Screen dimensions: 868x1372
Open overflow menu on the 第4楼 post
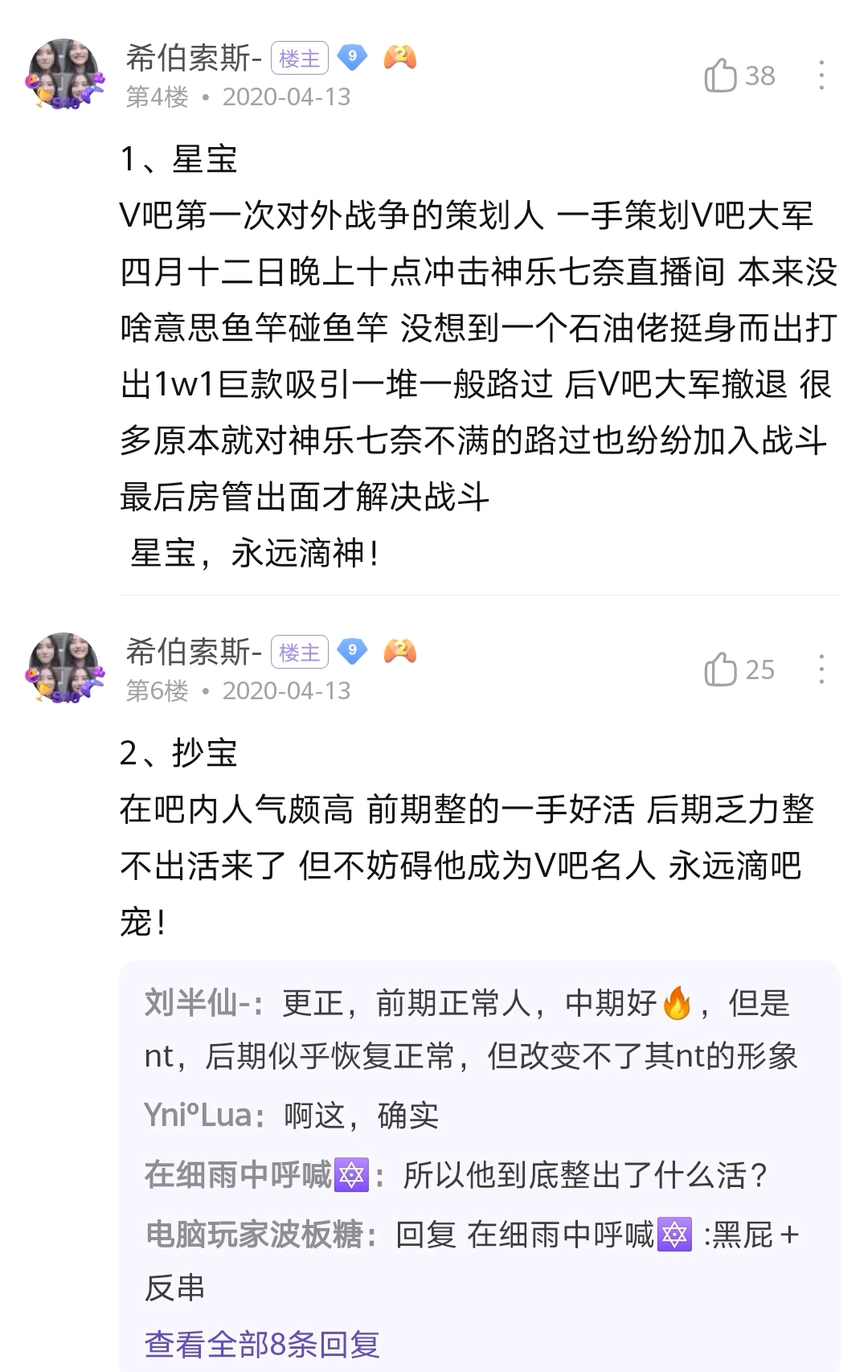pyautogui.click(x=821, y=76)
